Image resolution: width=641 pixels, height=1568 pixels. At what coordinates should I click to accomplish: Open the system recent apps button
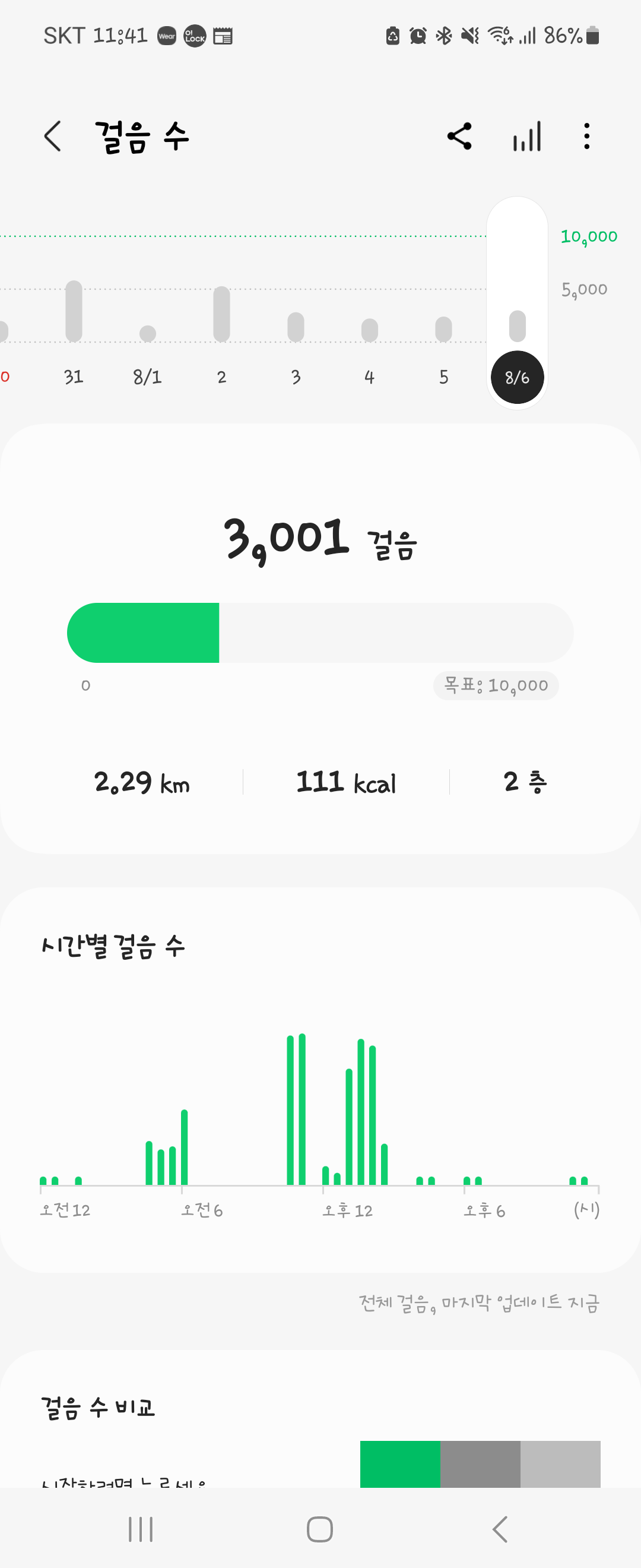(x=141, y=1528)
